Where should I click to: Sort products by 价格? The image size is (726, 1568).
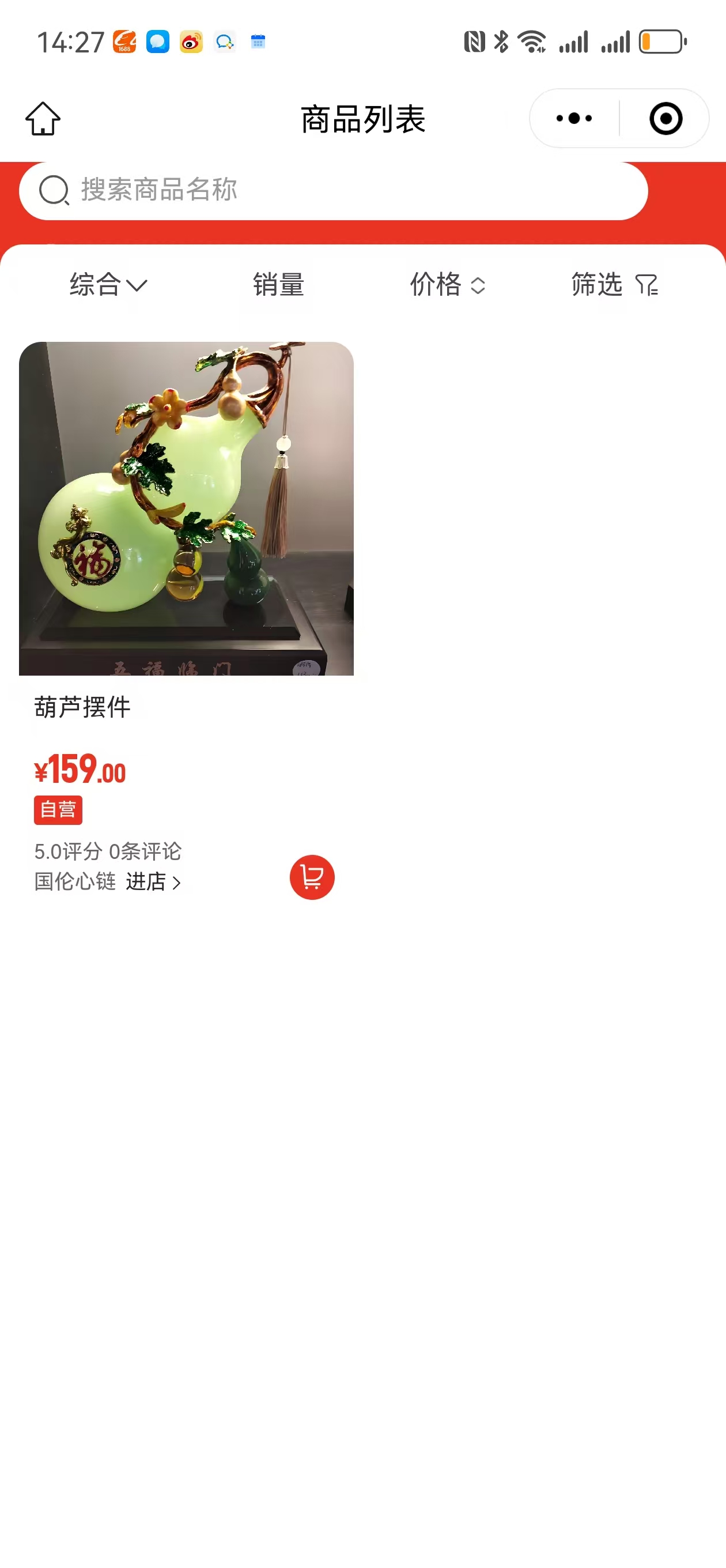(447, 284)
